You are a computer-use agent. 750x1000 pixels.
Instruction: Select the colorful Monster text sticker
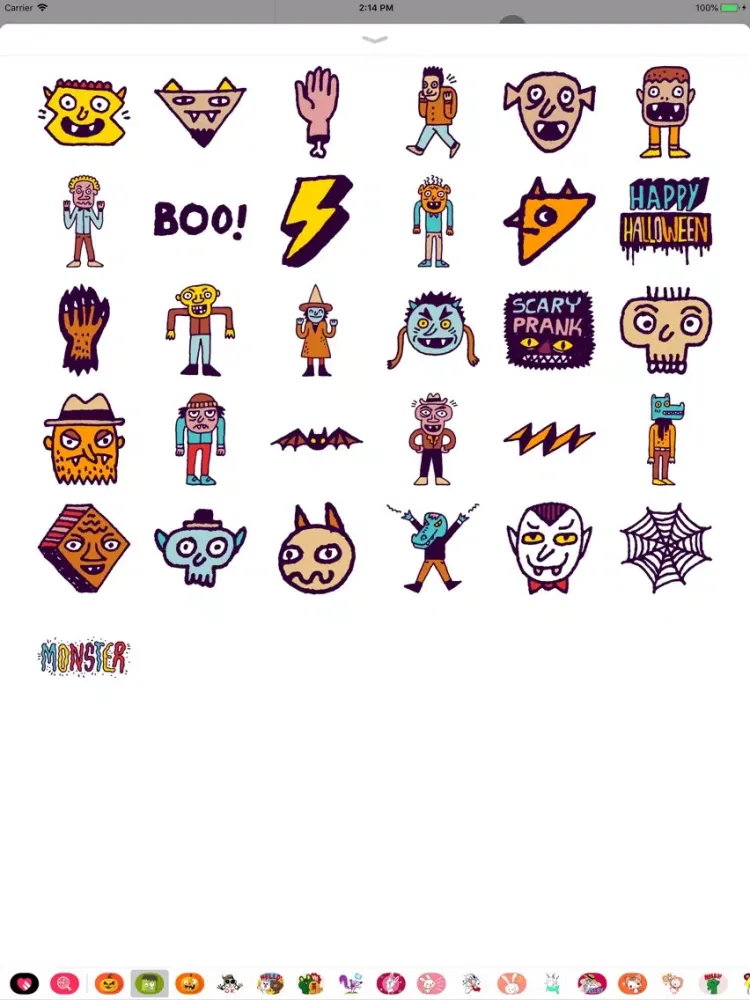[84, 657]
